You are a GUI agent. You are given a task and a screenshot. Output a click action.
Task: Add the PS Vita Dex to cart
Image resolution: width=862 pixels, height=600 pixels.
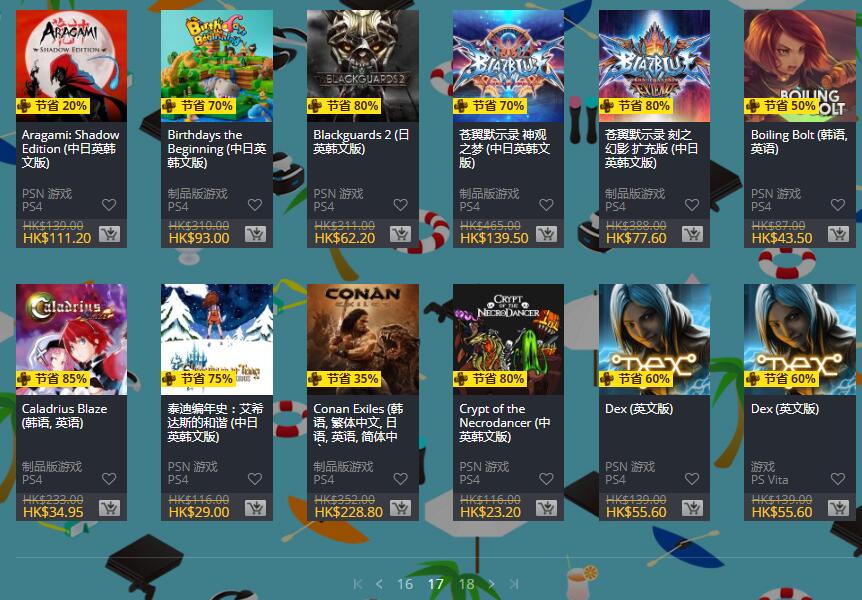(838, 509)
